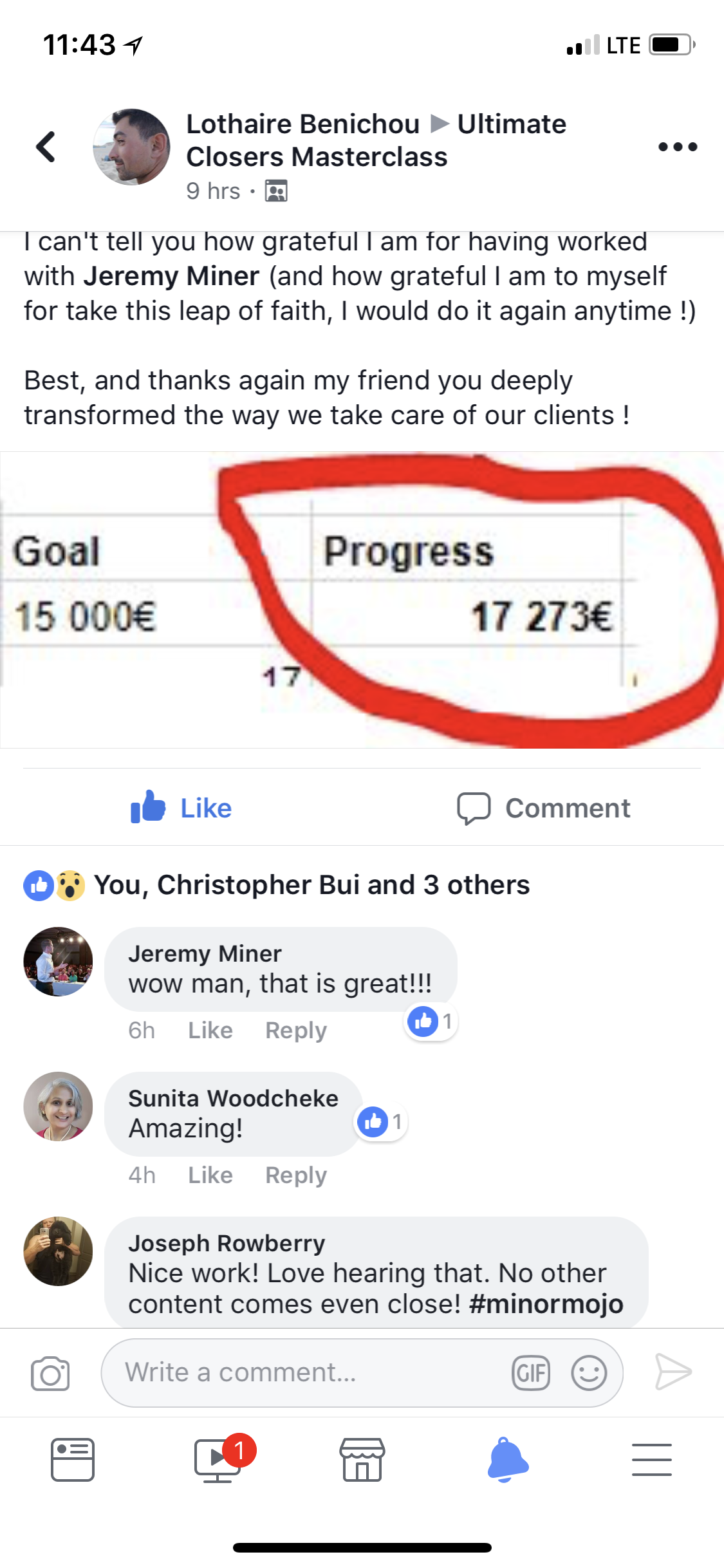
Task: Attach a photo with the camera icon
Action: tap(50, 1373)
